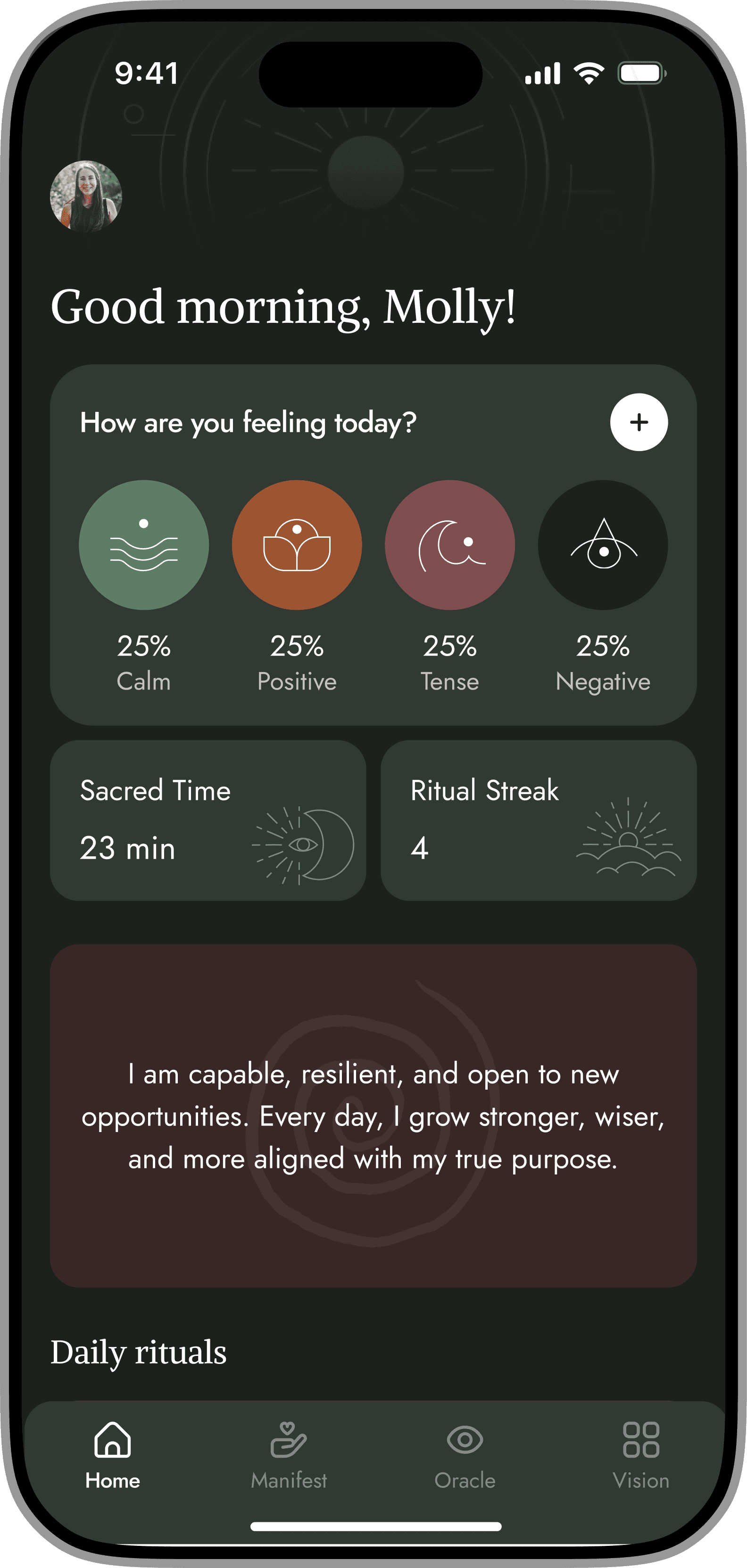Open the Sacred Time card

pyautogui.click(x=208, y=820)
